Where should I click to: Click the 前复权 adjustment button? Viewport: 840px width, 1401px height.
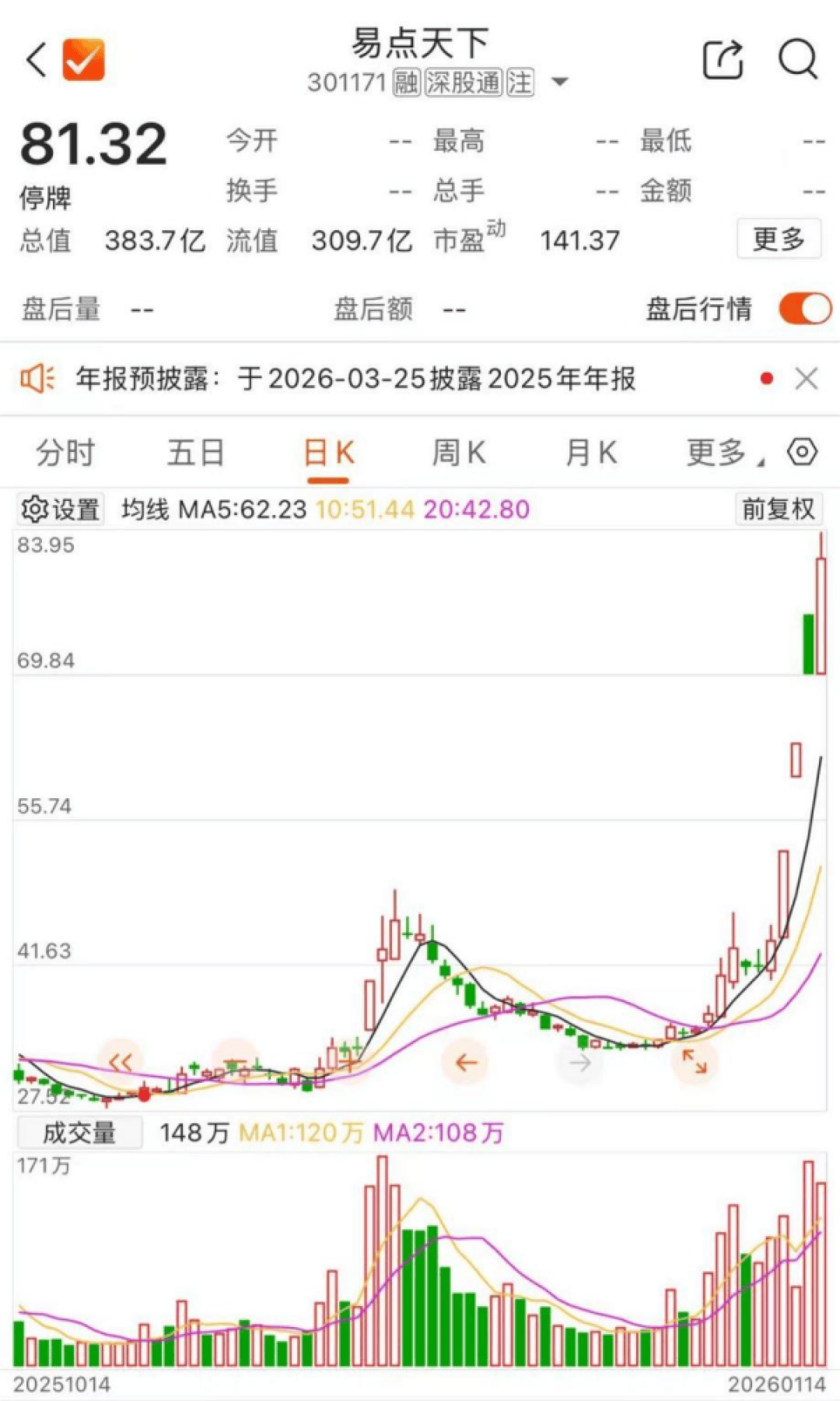778,508
